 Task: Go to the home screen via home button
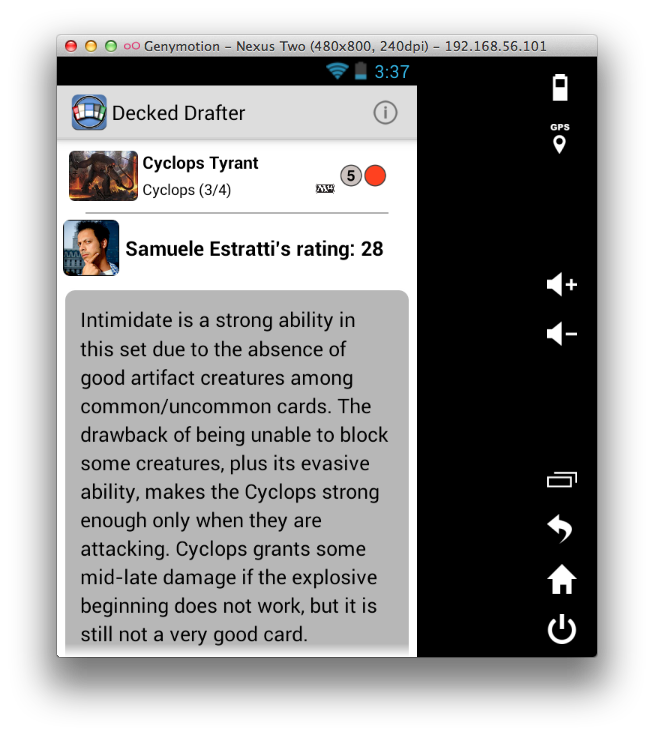562,580
